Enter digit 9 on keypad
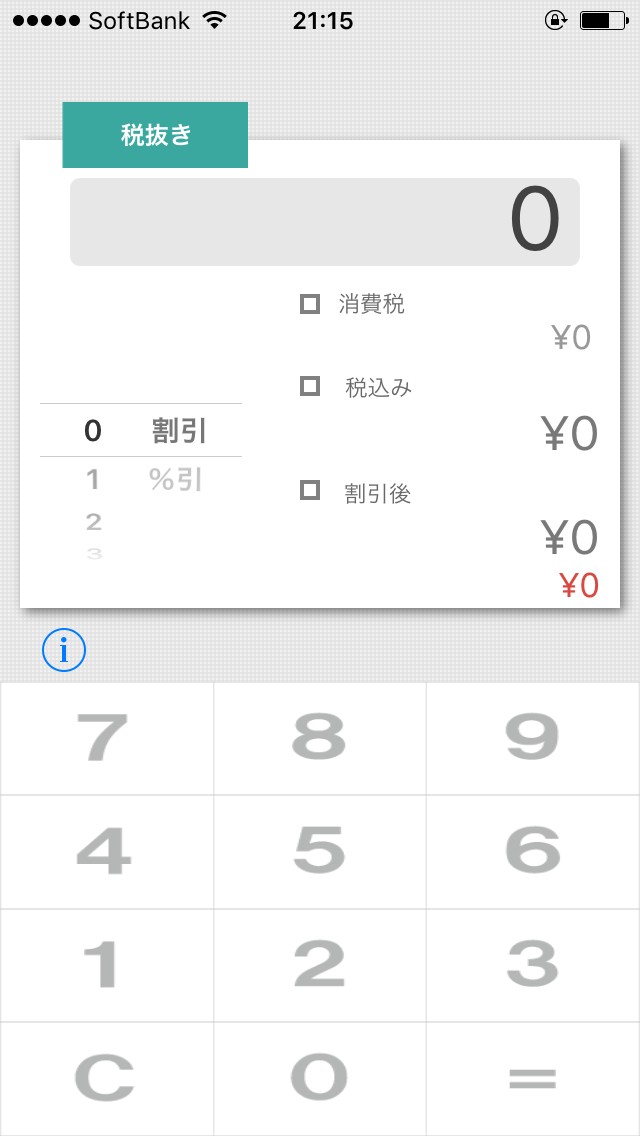This screenshot has width=640, height=1136. [x=533, y=739]
